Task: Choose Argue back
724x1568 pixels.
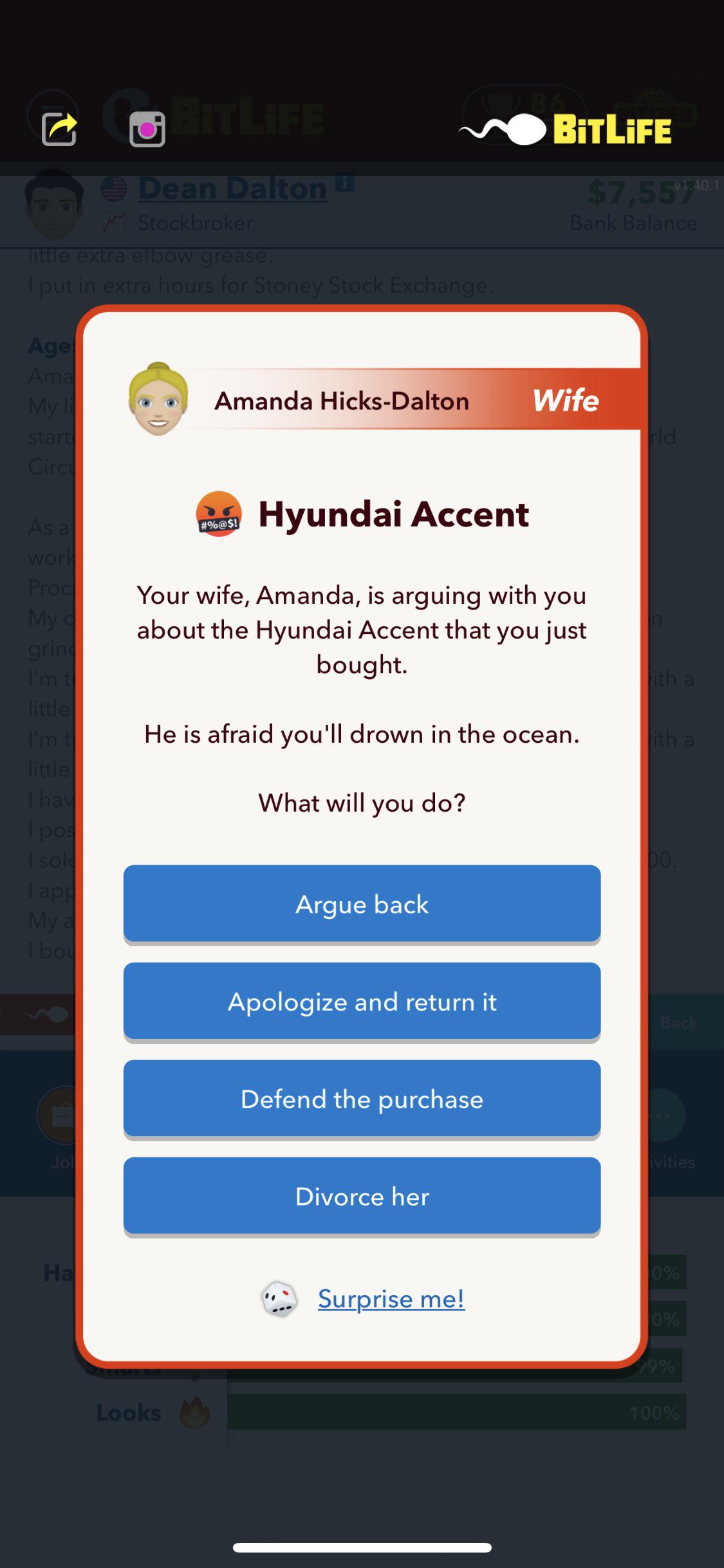Action: 362,904
